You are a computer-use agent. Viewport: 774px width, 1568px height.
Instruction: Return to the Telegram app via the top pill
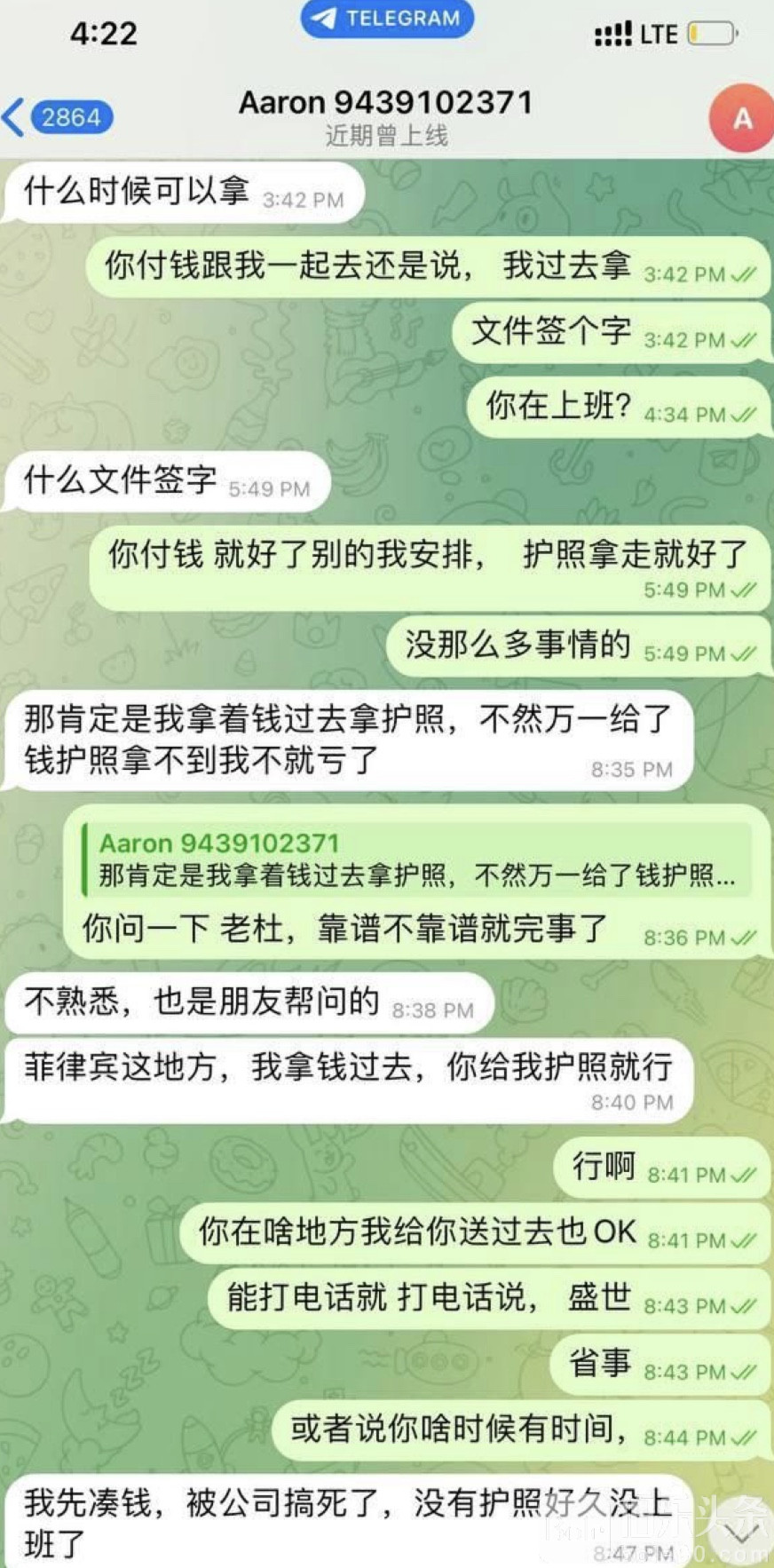(387, 19)
